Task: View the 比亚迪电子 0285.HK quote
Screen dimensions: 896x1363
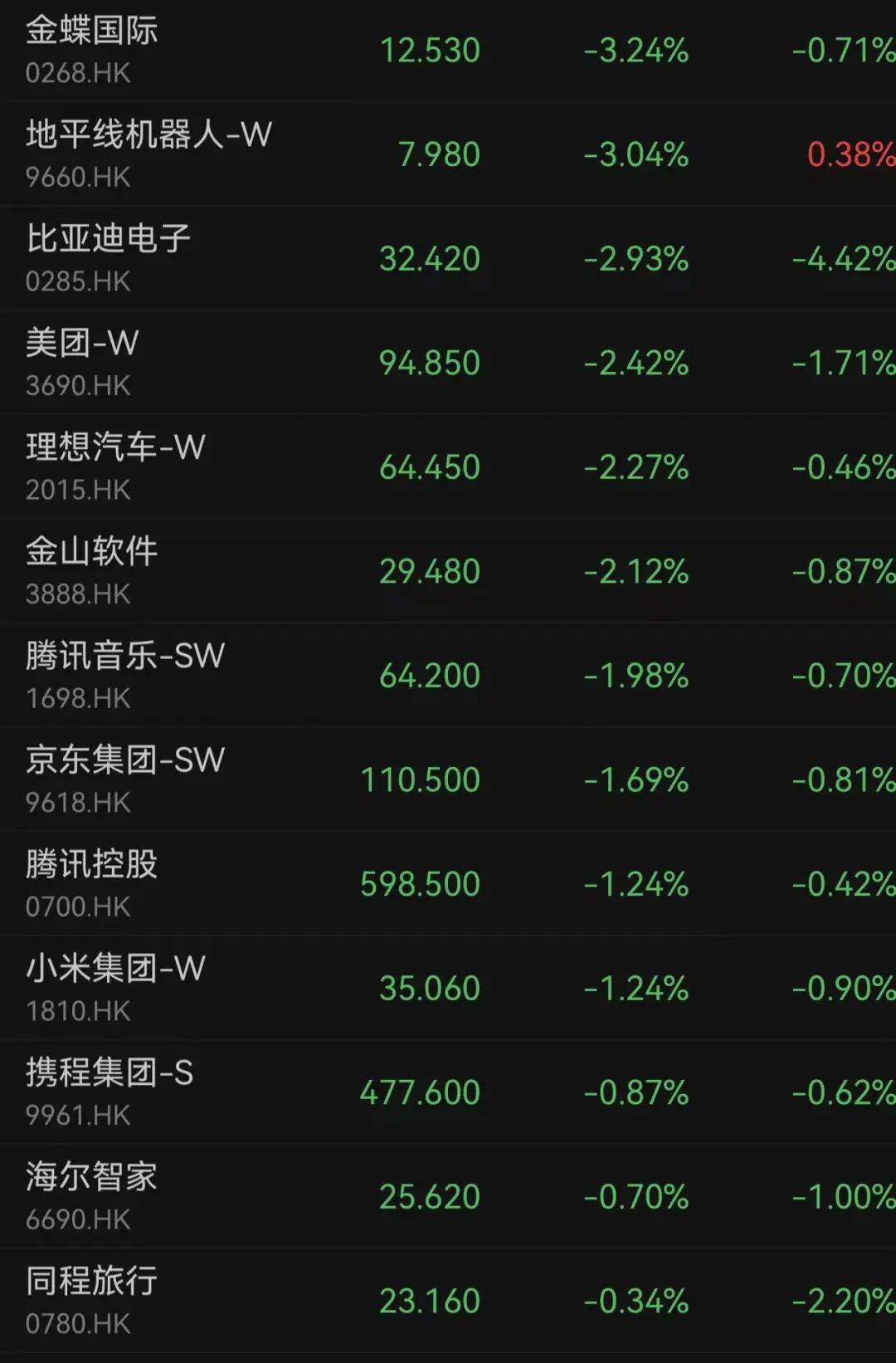Action: 108,258
